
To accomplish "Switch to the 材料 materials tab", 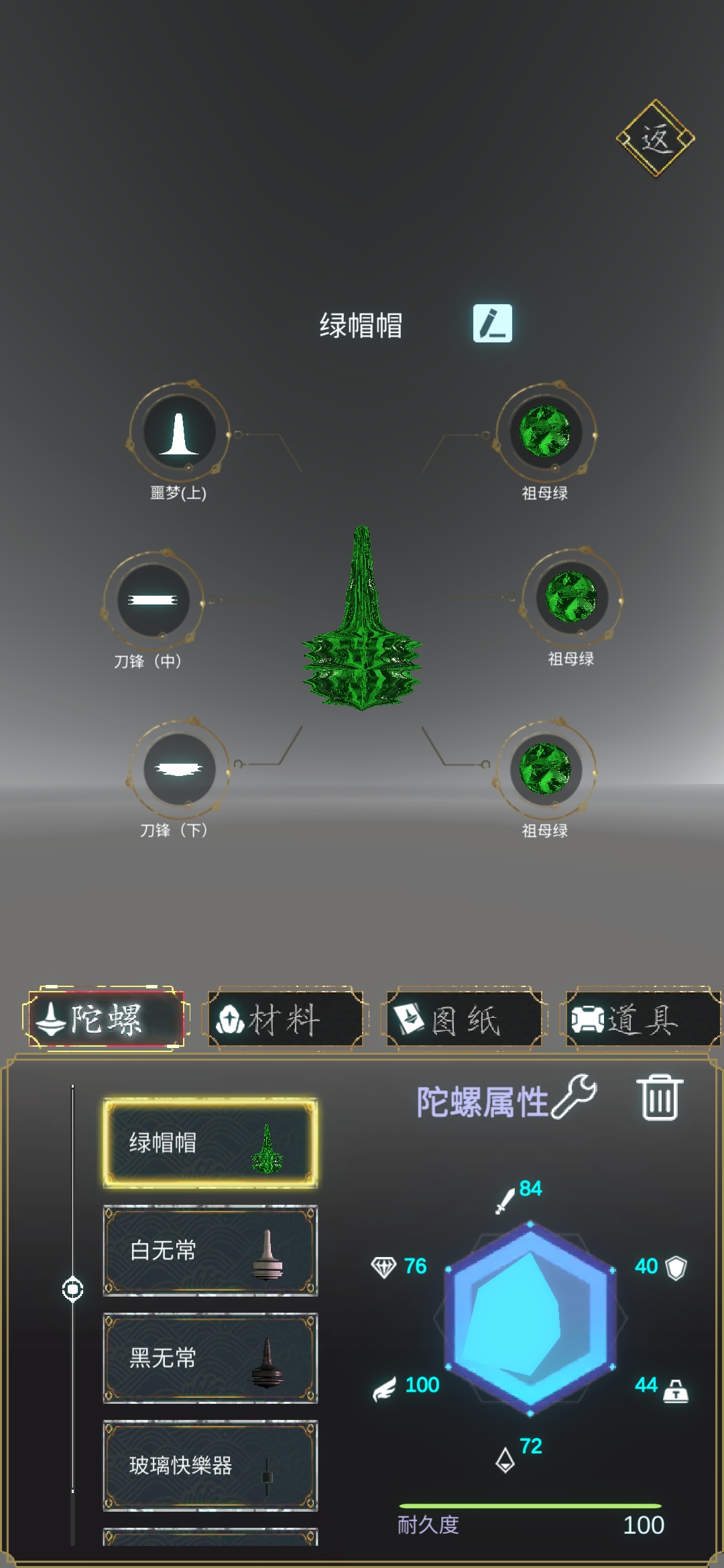I will [286, 1019].
